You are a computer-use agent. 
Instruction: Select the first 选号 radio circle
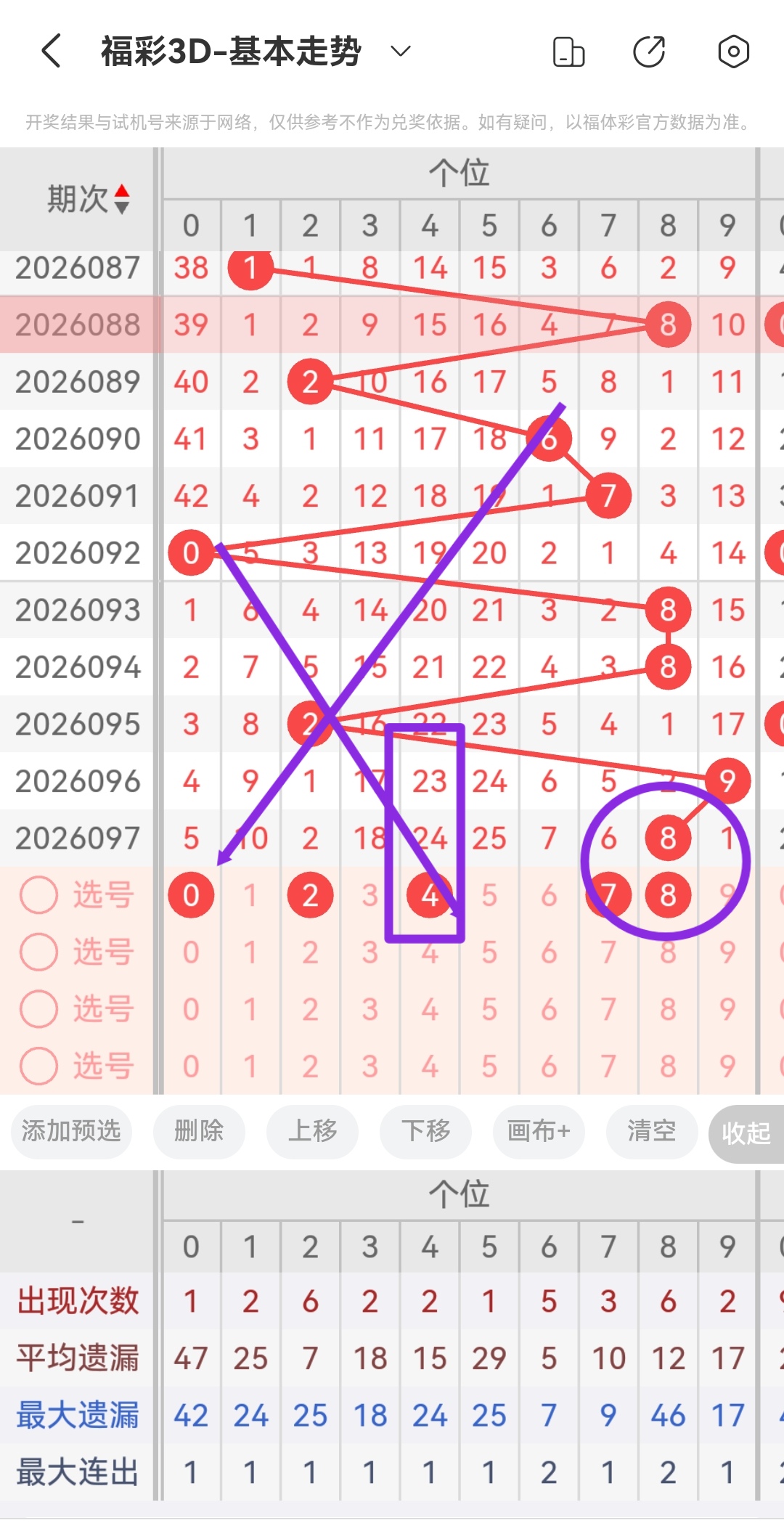point(38,895)
